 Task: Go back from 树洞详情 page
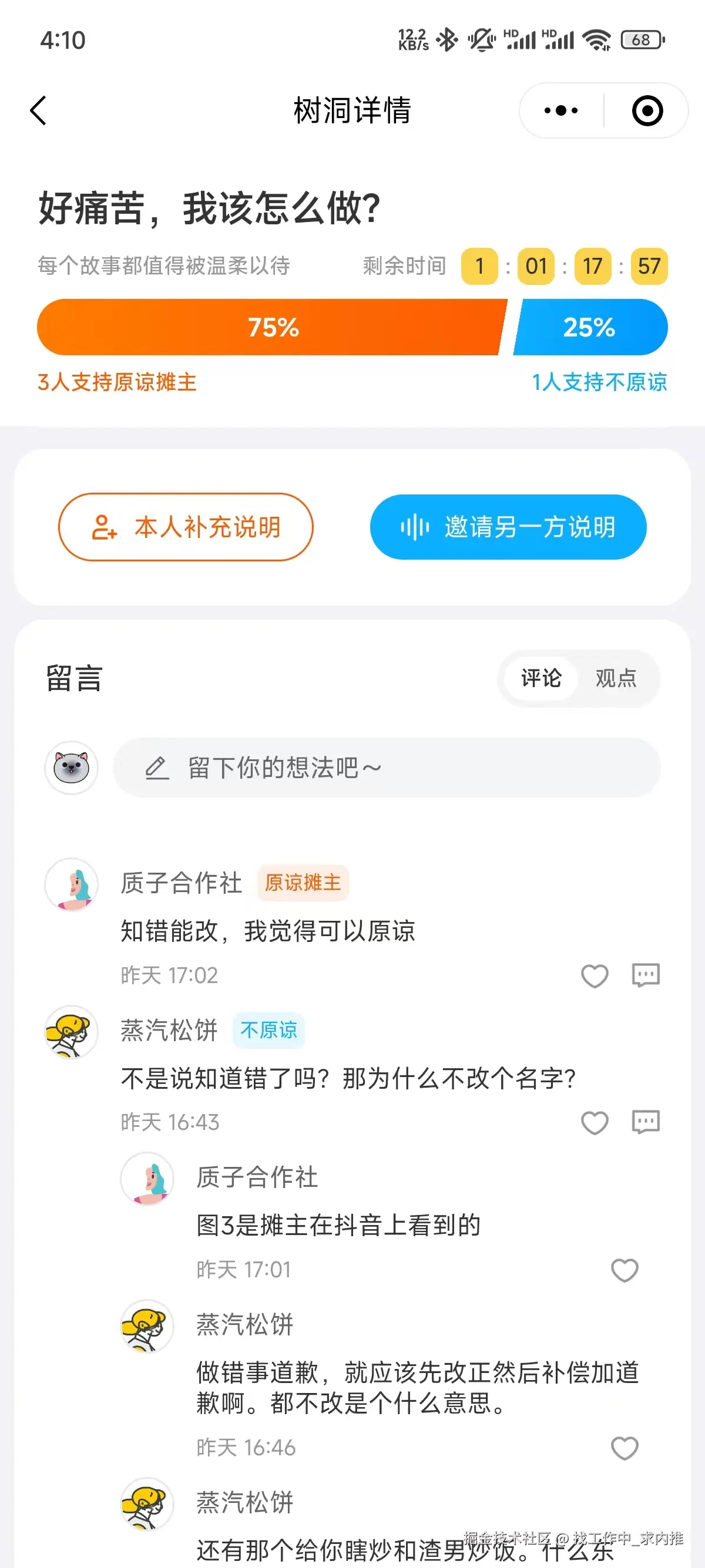click(x=38, y=111)
